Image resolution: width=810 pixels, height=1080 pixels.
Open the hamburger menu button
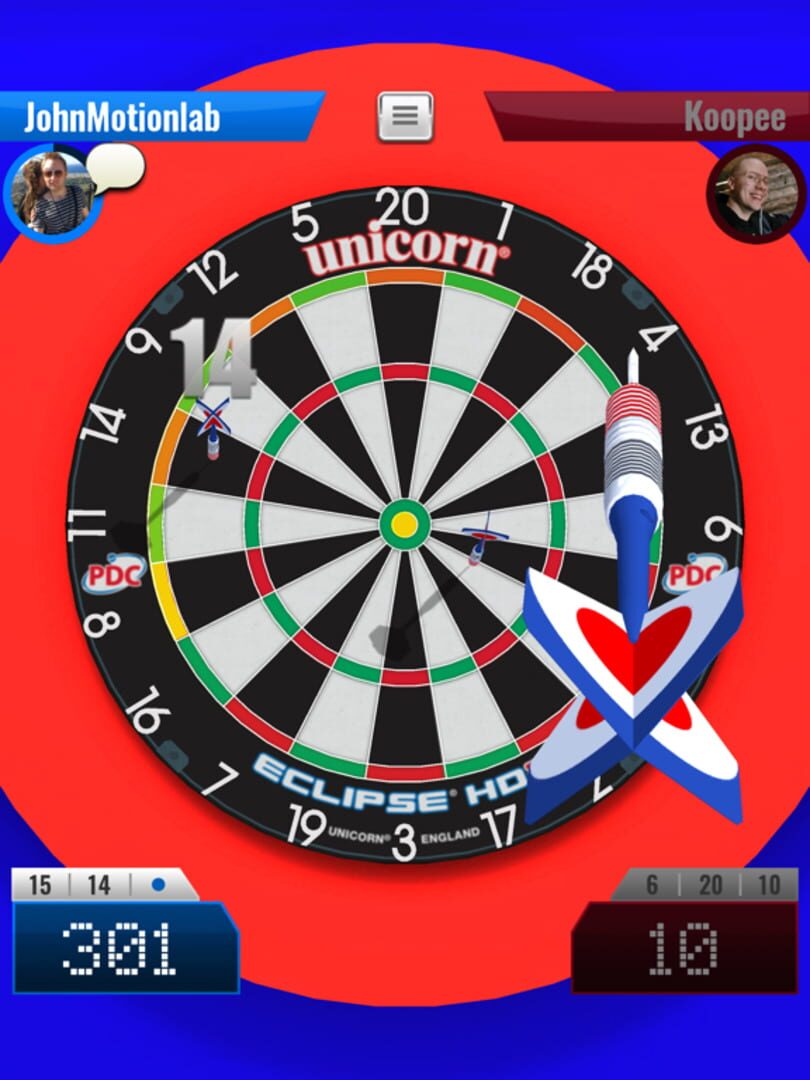click(x=405, y=117)
